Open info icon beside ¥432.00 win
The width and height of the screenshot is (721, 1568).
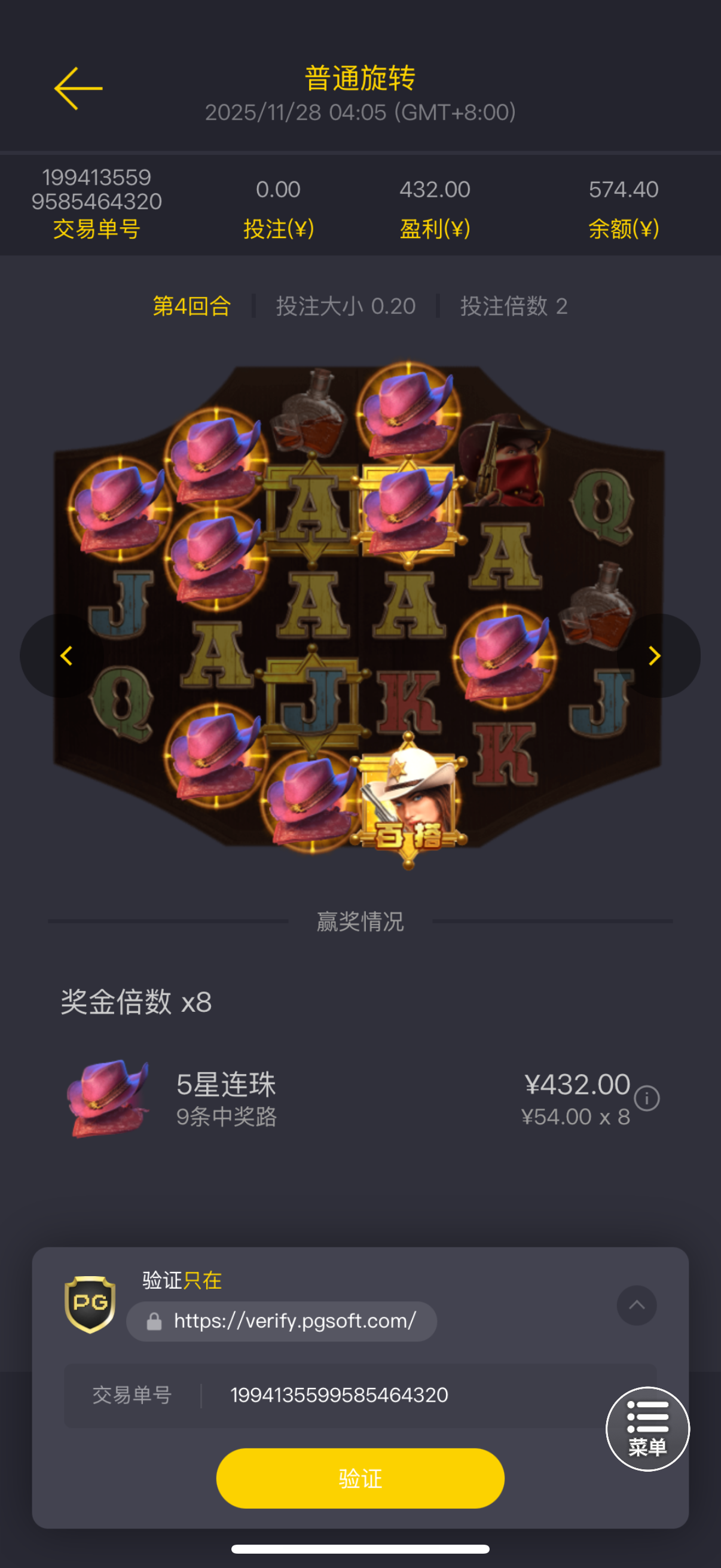tap(646, 1099)
